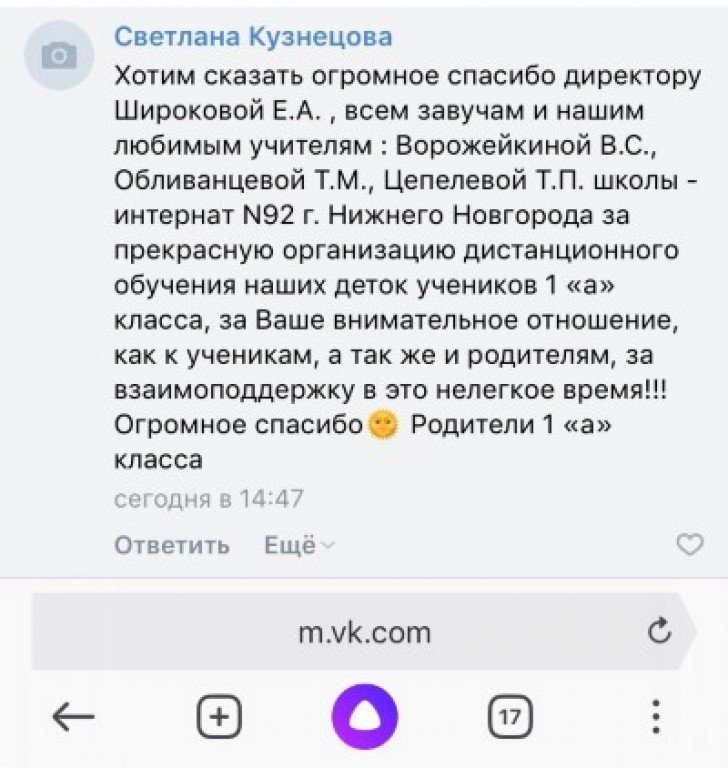This screenshot has height=768, width=728.
Task: View the 17 open tabs
Action: (510, 716)
